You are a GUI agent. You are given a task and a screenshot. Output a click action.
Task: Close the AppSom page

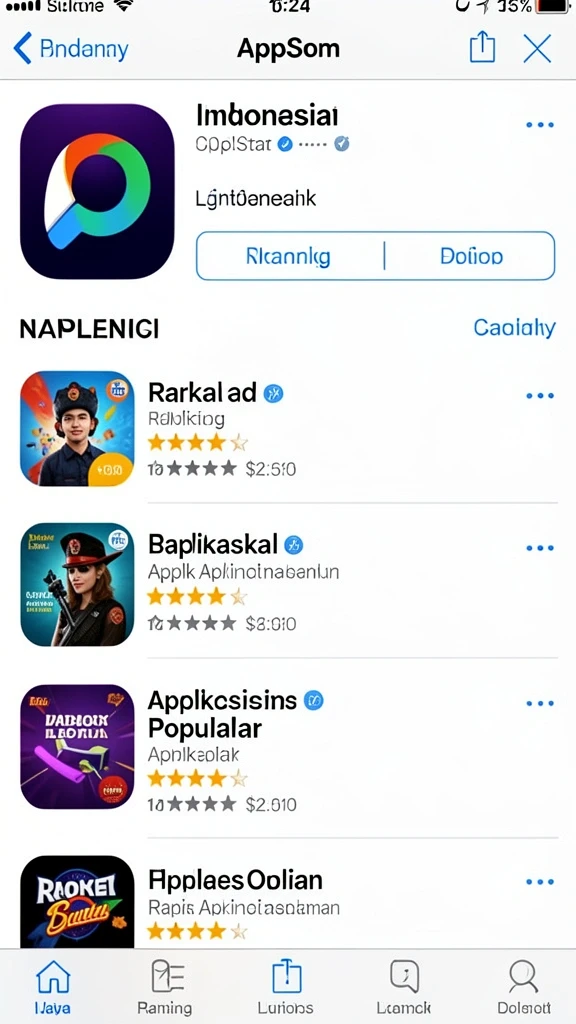coord(537,48)
